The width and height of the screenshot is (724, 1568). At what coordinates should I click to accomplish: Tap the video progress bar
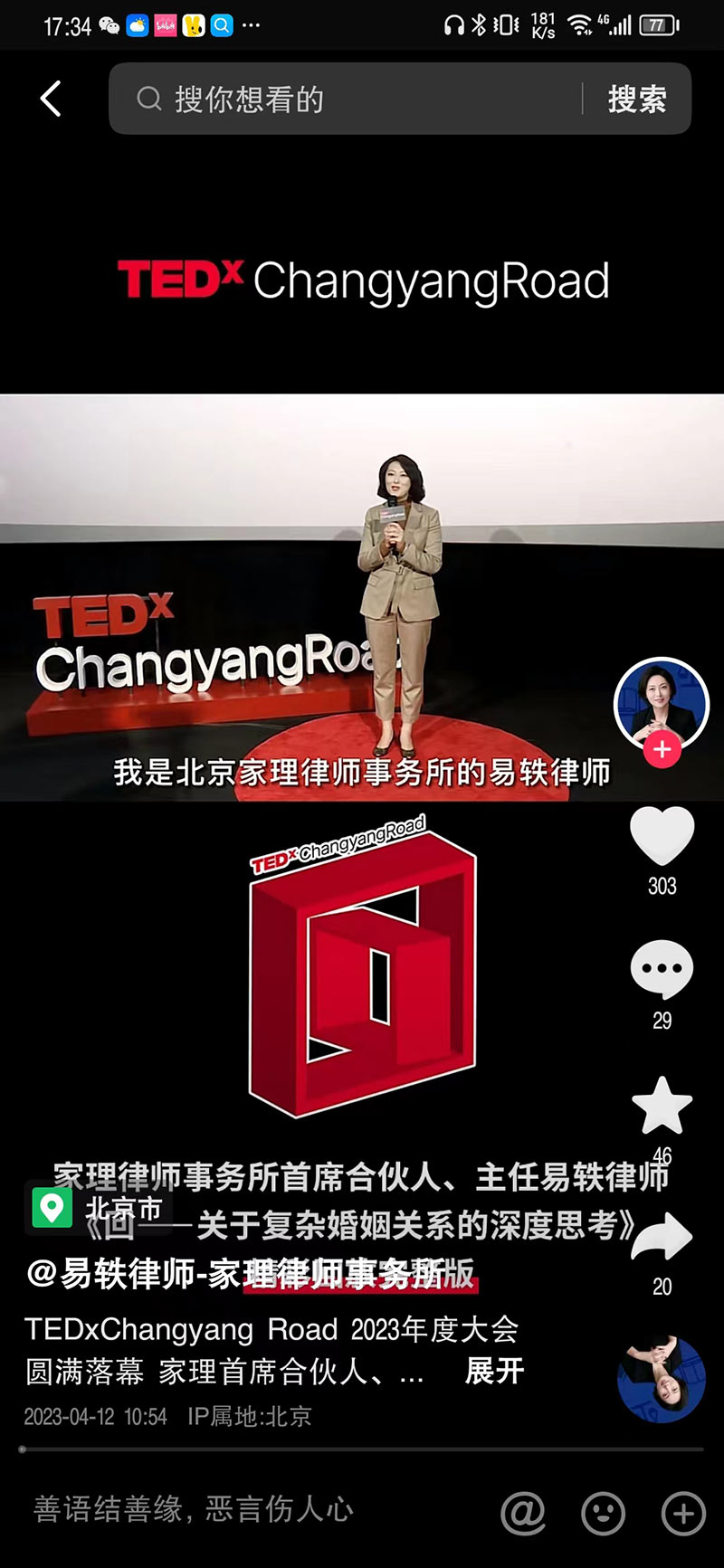tap(362, 1449)
